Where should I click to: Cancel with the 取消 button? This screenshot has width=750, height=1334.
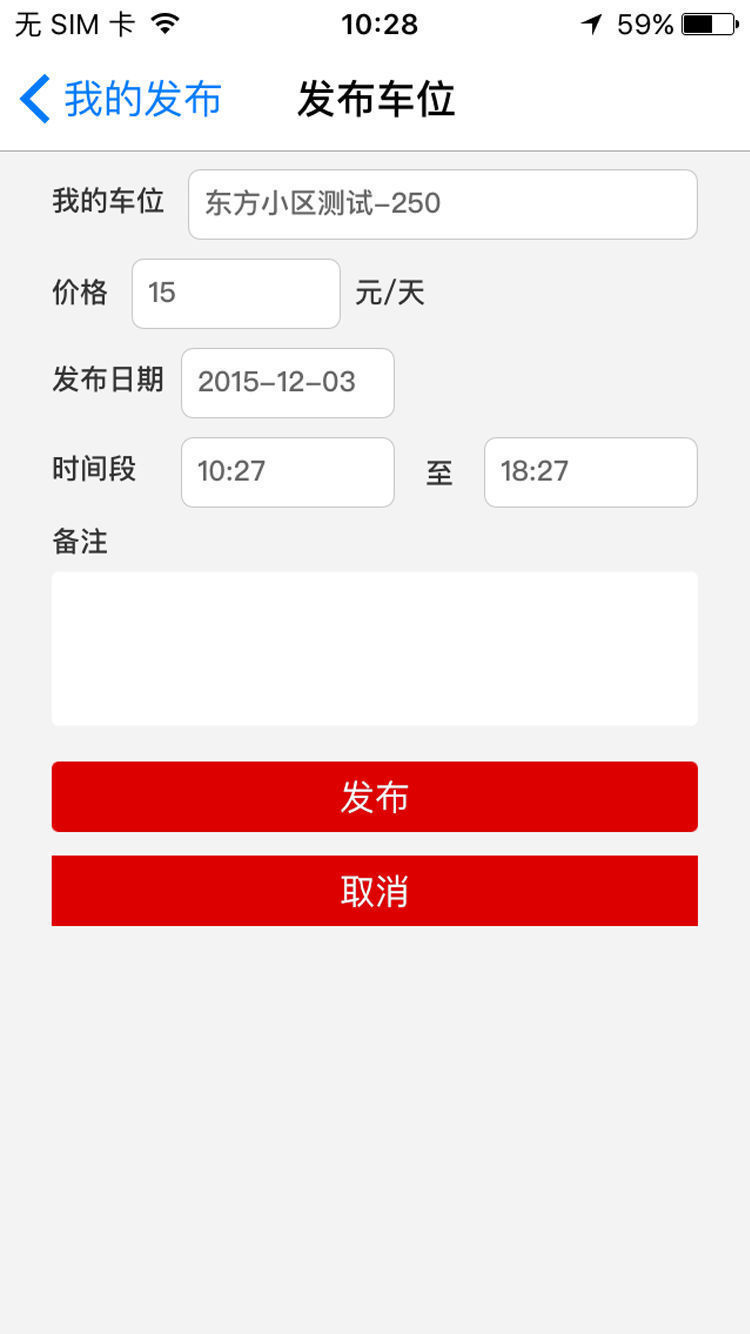click(x=374, y=890)
